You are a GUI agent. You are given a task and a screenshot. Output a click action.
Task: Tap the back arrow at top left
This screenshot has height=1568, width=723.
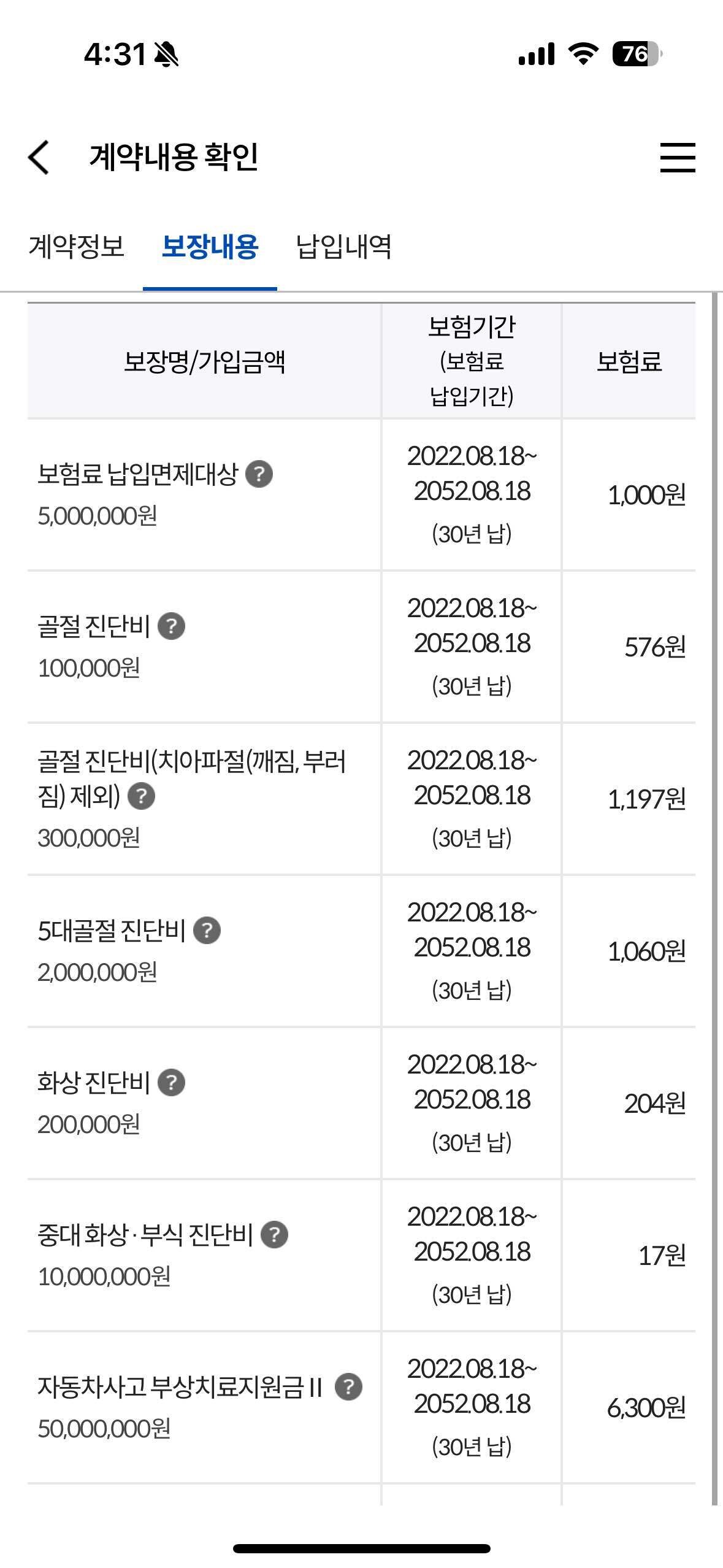point(37,158)
